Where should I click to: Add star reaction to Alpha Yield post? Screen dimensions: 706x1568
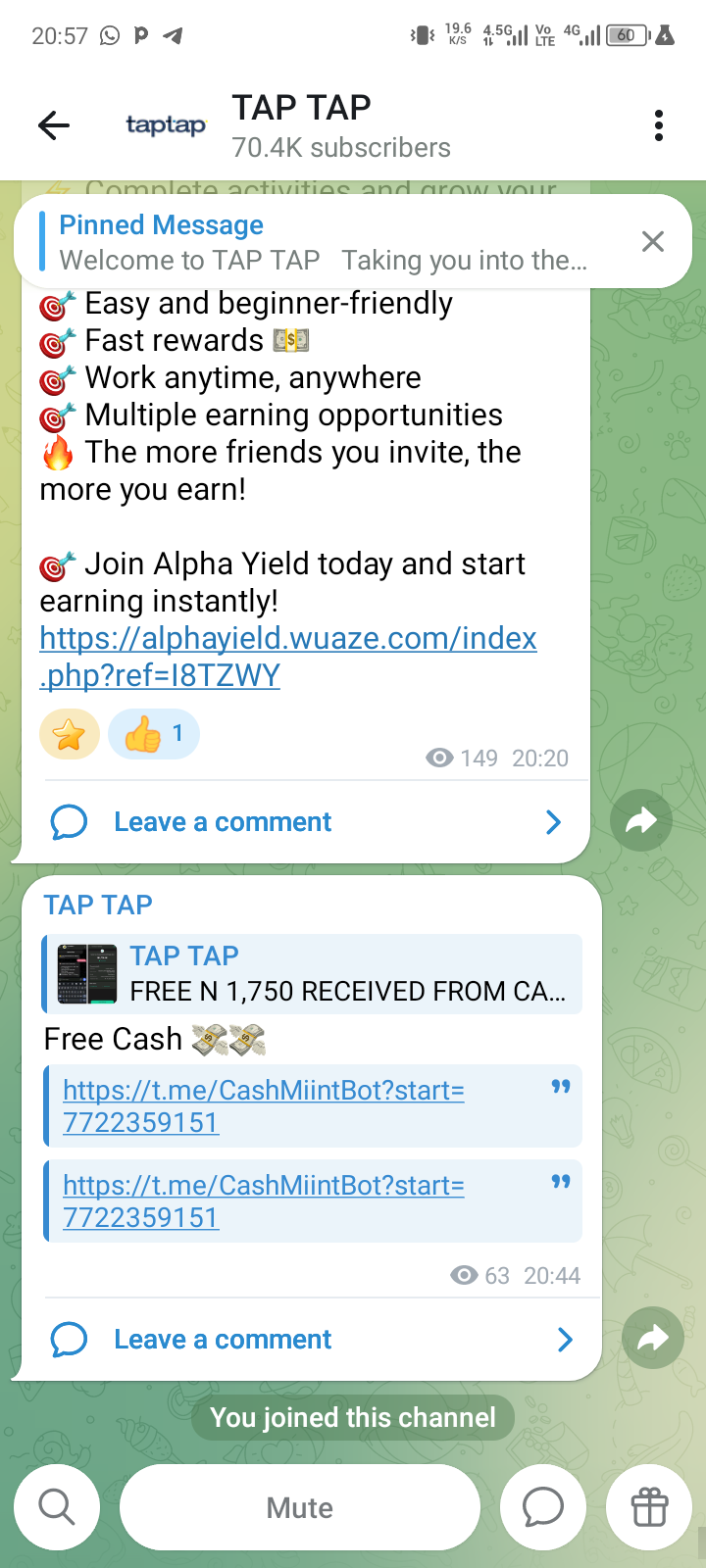70,734
